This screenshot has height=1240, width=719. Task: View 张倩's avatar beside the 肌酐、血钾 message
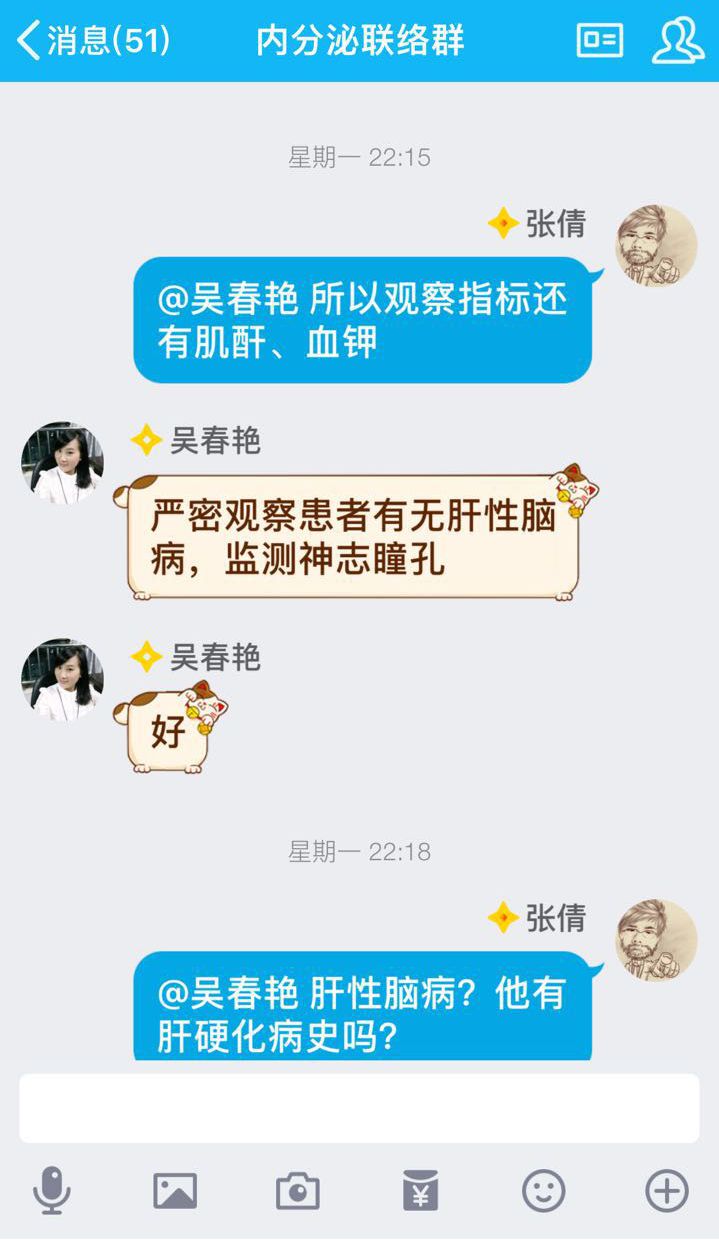click(655, 246)
